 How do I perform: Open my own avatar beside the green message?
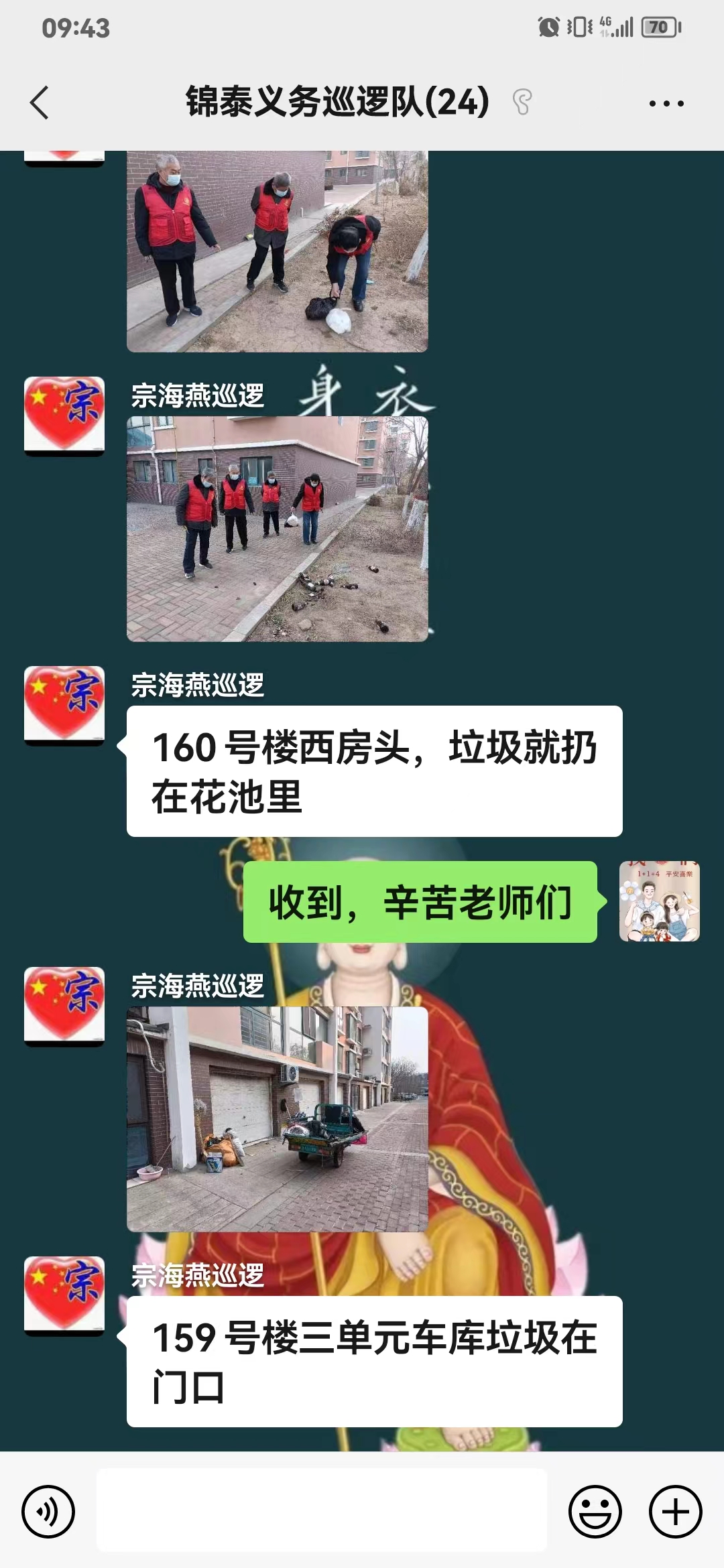(x=660, y=901)
